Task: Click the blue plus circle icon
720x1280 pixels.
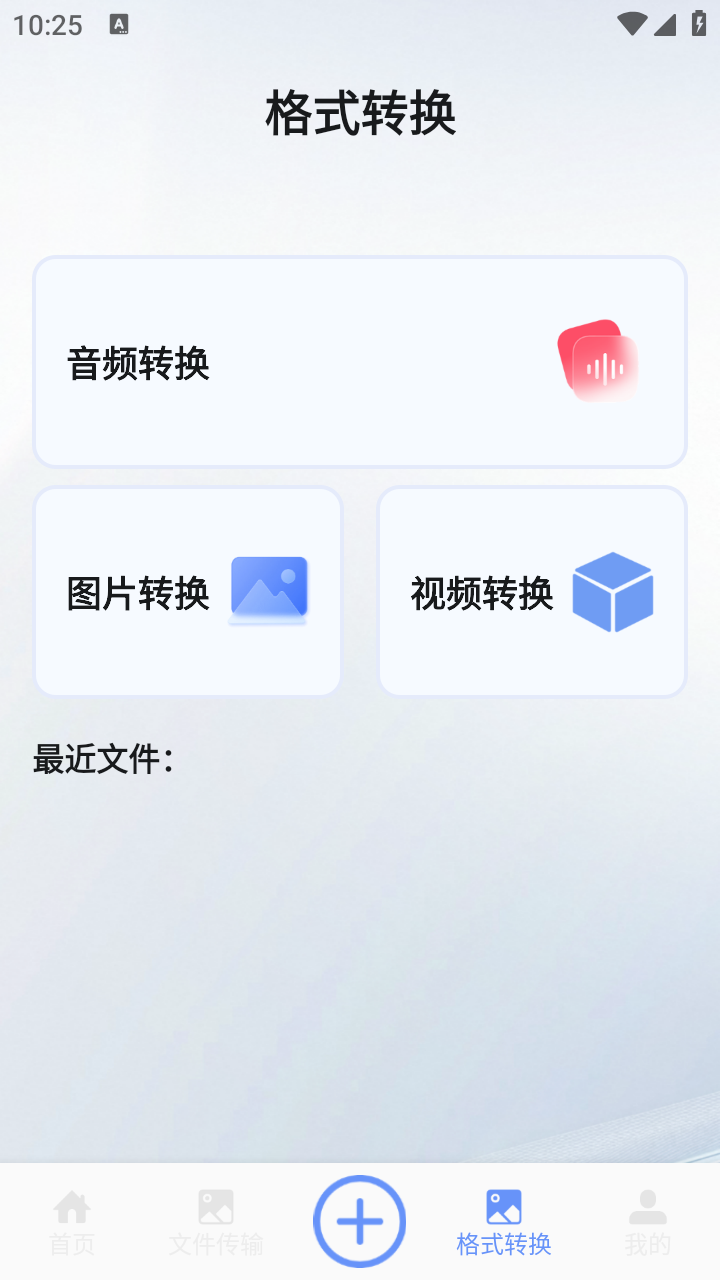Action: click(359, 1220)
